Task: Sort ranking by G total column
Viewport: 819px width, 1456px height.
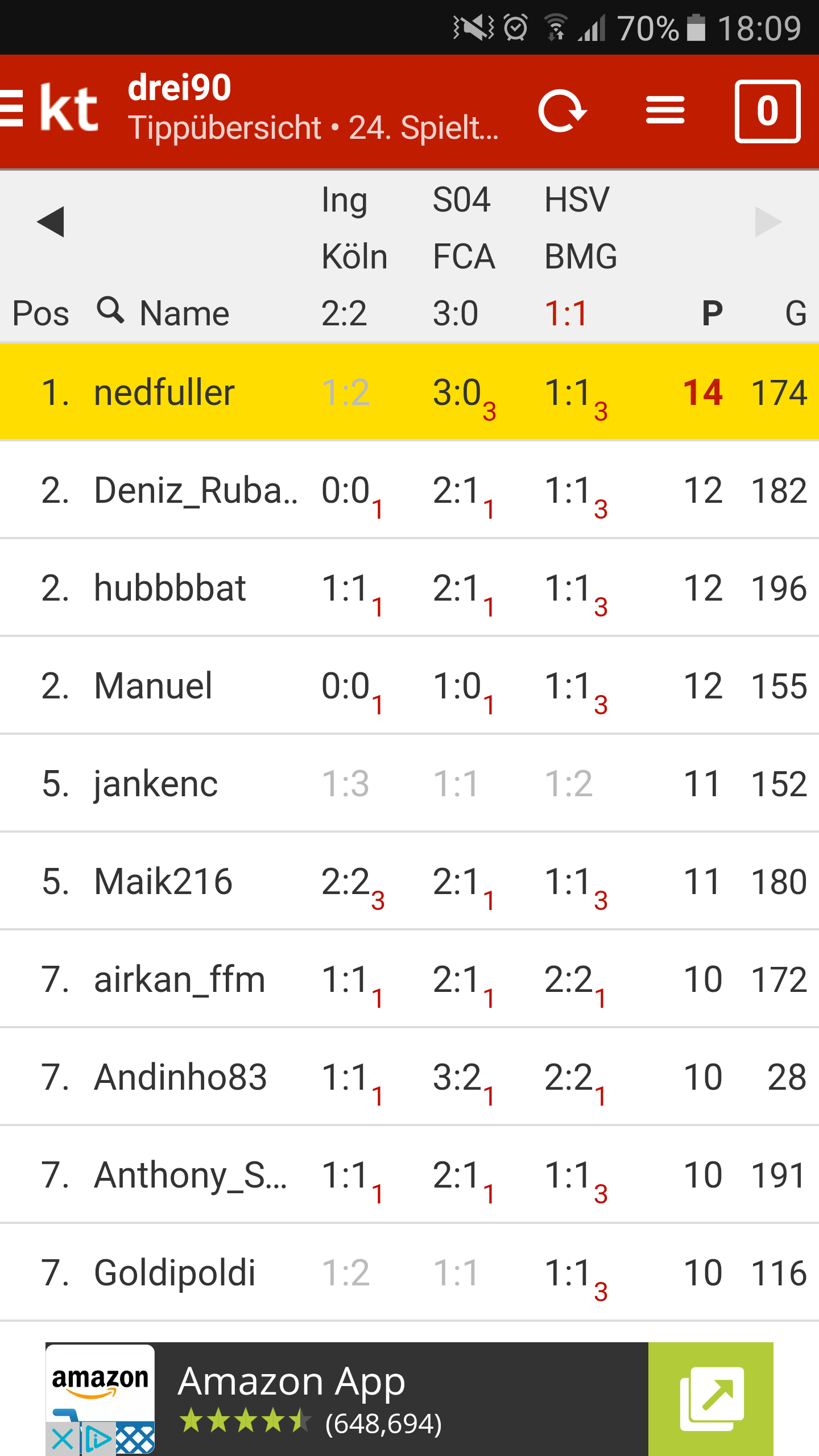Action: point(795,313)
